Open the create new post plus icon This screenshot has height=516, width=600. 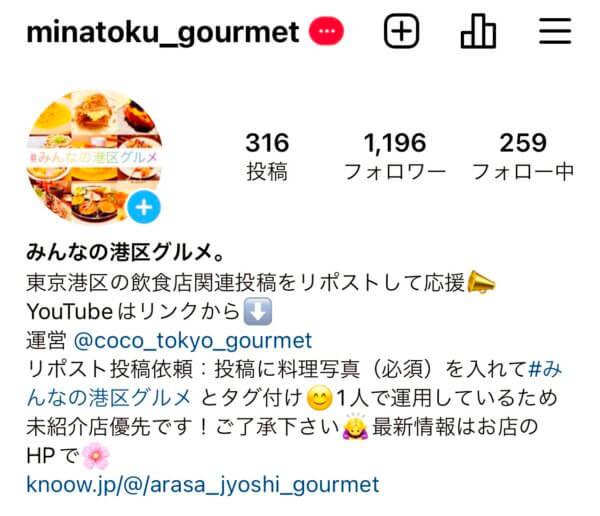tap(401, 32)
